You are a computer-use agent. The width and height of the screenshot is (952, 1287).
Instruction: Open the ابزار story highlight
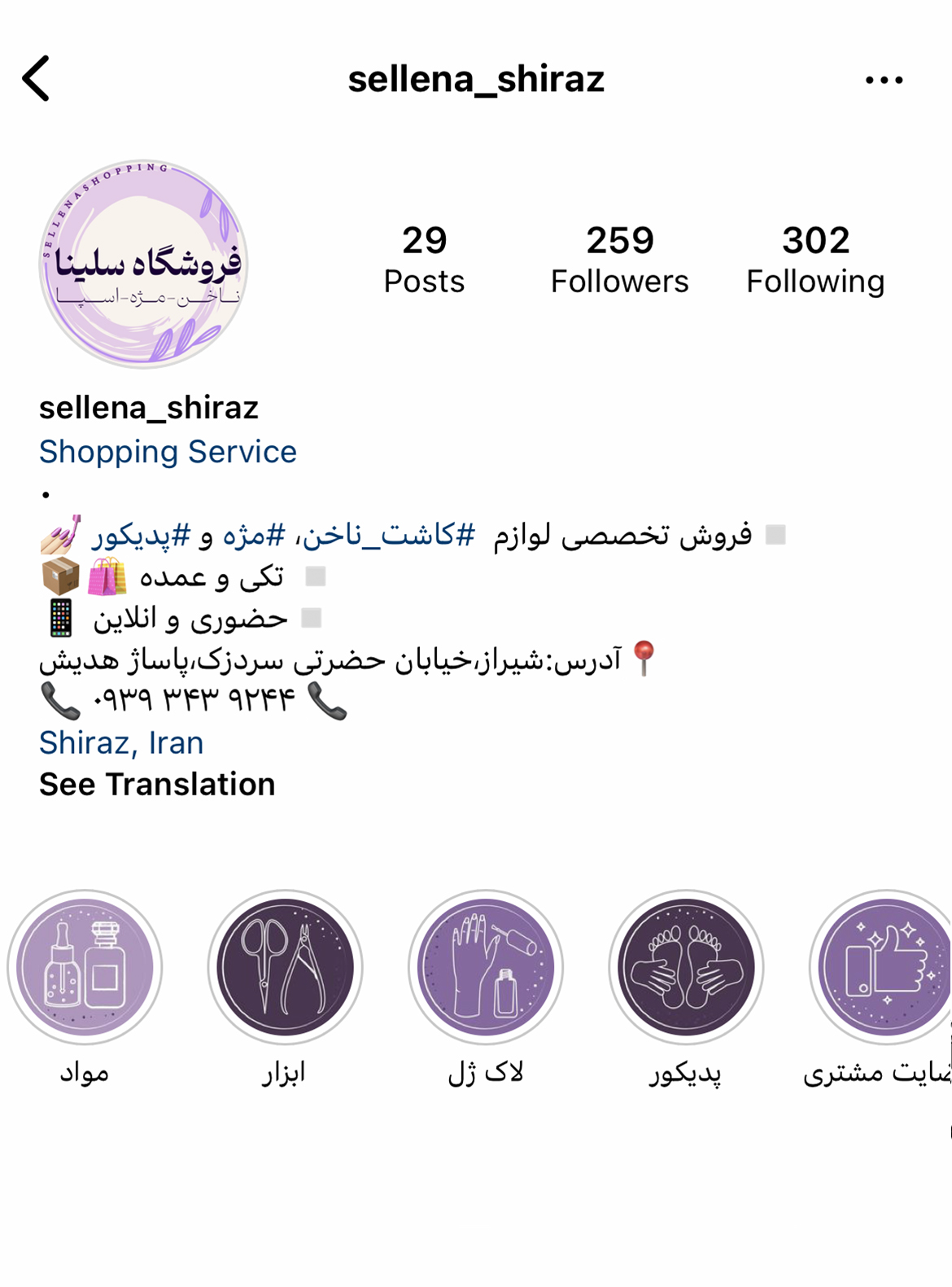pyautogui.click(x=285, y=967)
